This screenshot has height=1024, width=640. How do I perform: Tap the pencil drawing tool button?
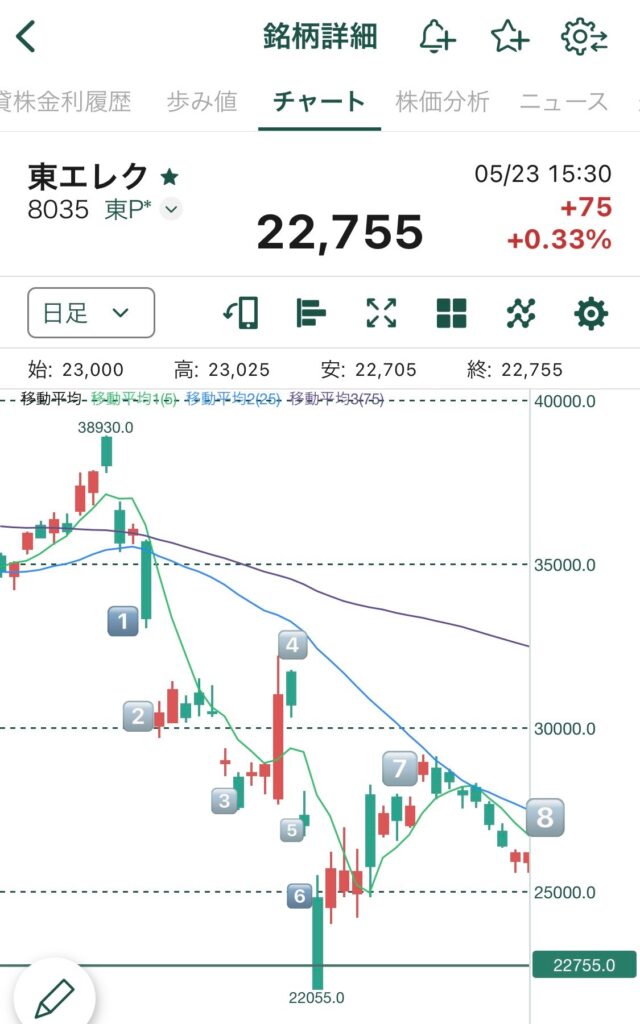click(x=54, y=998)
